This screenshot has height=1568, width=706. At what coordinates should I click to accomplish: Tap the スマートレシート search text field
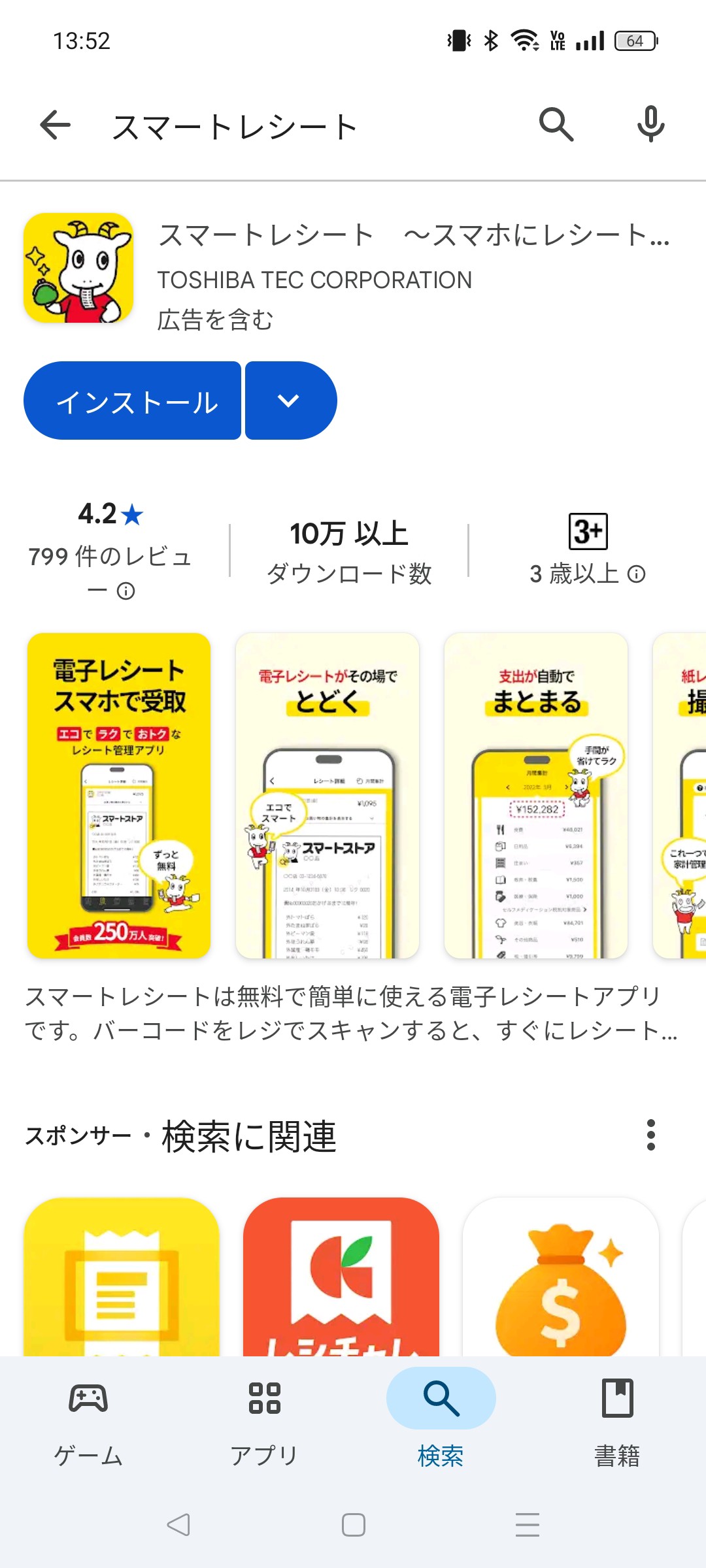pos(294,126)
